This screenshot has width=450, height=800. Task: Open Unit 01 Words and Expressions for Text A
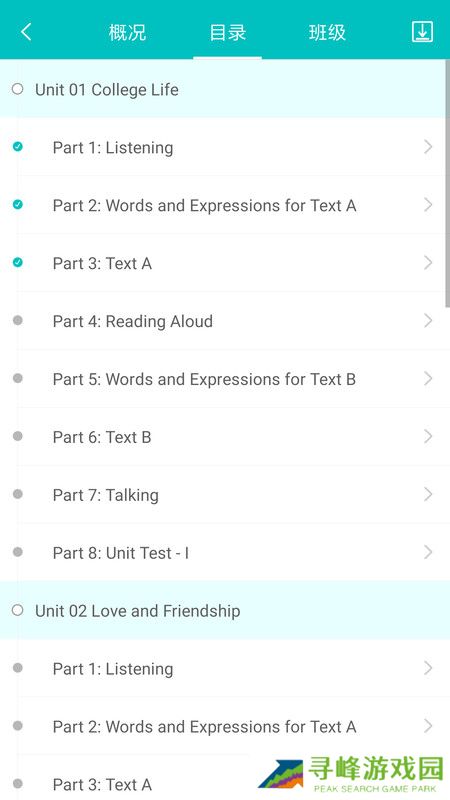click(225, 205)
